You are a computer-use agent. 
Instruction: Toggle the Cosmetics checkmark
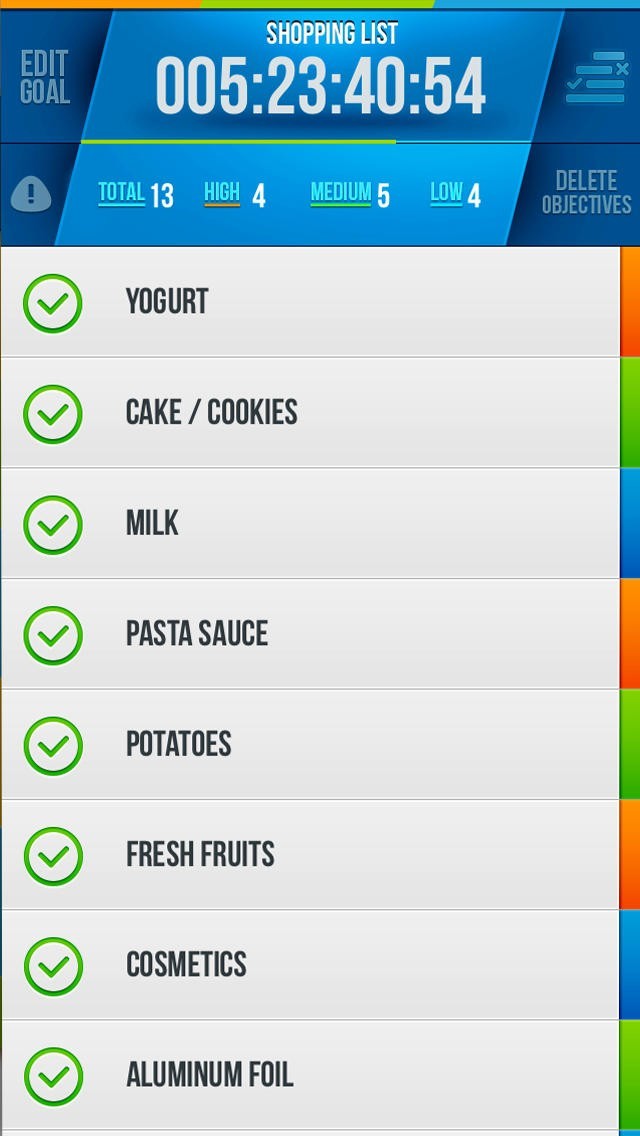coord(53,966)
